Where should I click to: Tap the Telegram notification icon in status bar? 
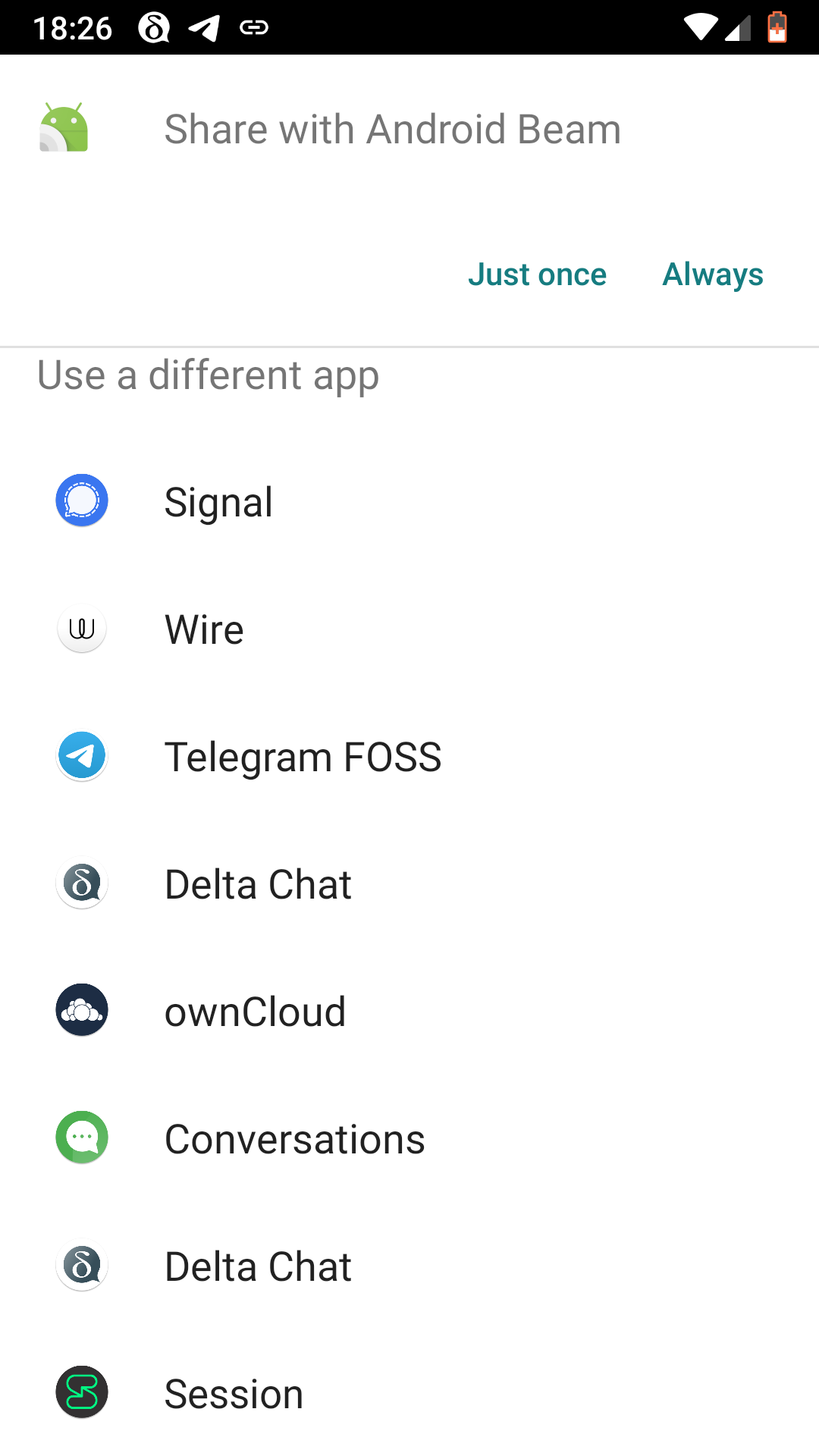pyautogui.click(x=201, y=27)
